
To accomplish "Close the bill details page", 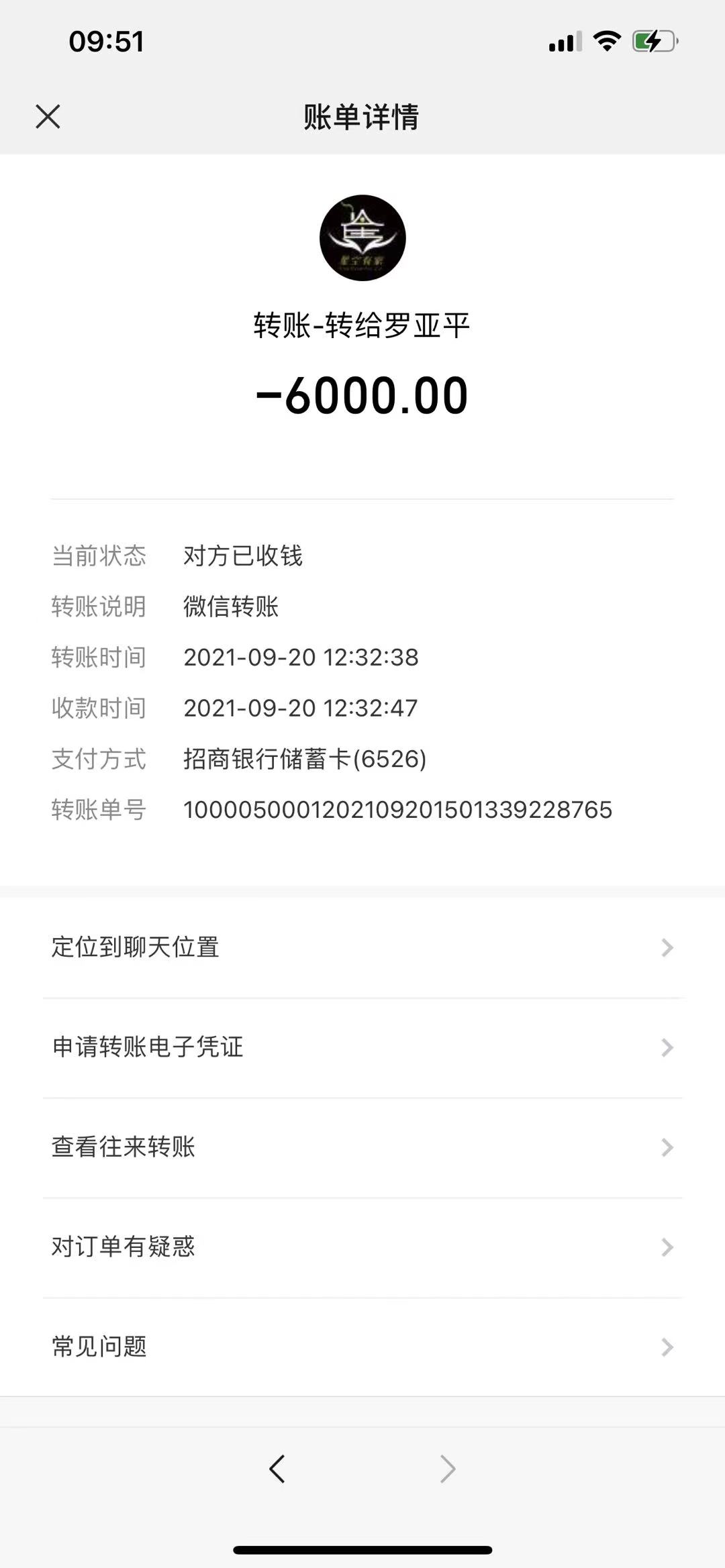I will point(48,116).
